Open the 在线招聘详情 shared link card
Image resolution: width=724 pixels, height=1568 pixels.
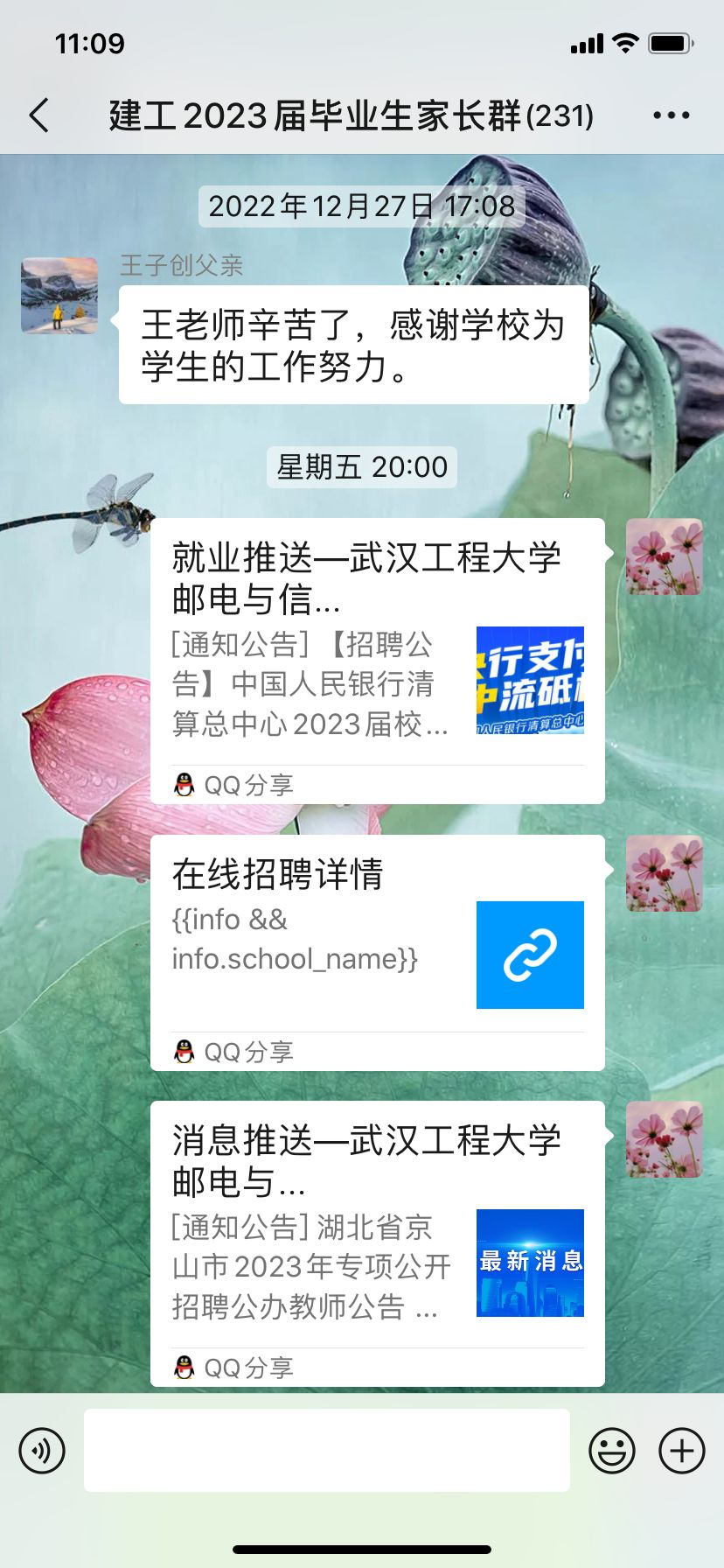pos(377,952)
